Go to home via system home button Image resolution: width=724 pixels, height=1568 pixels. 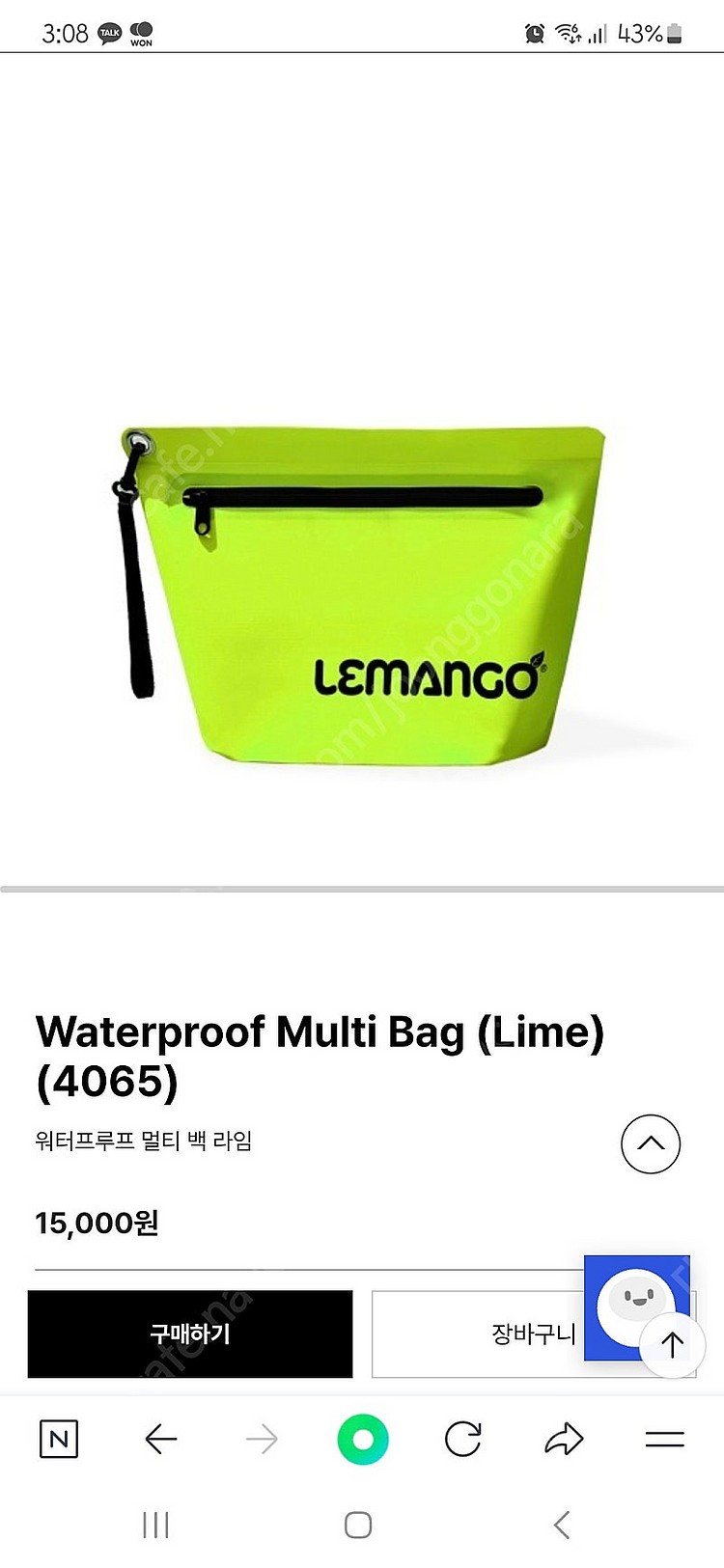point(358,1525)
